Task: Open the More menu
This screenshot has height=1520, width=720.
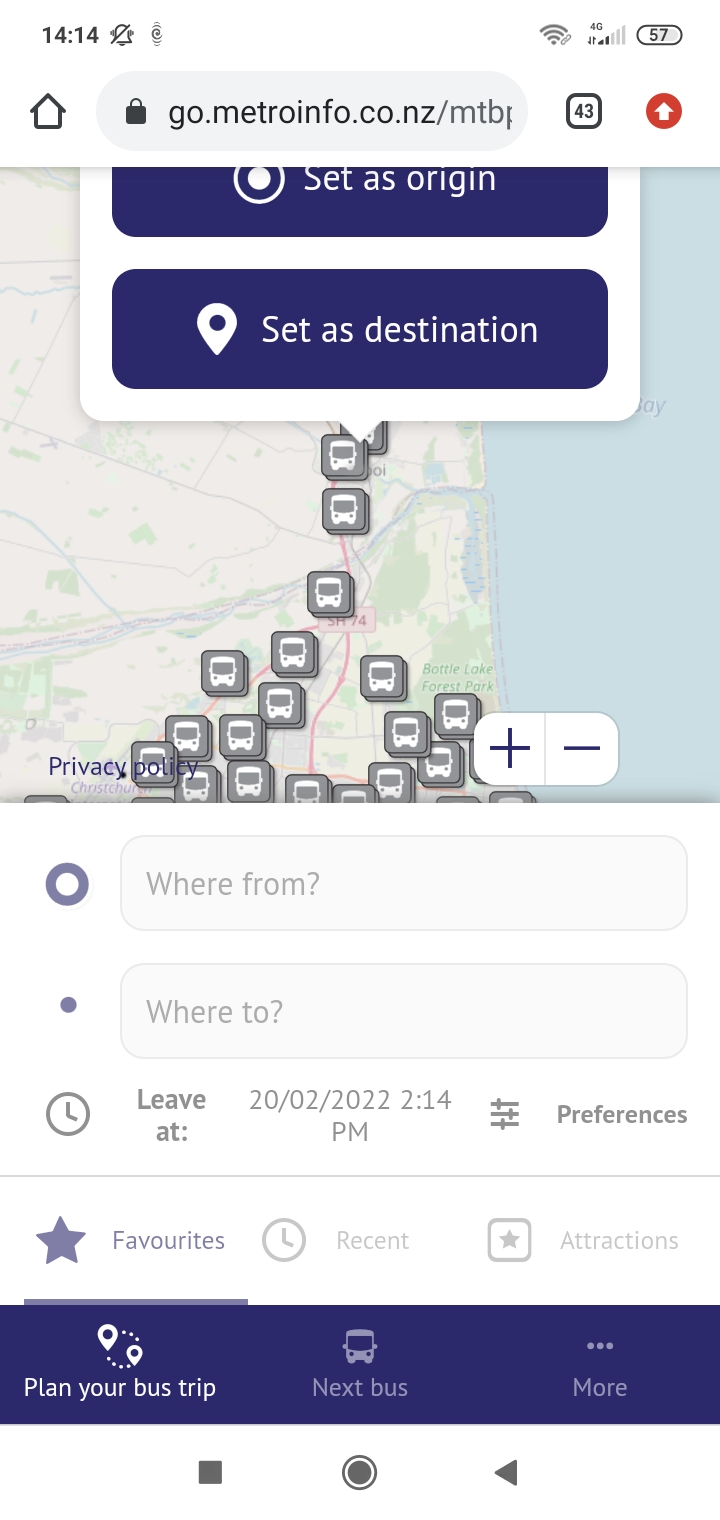Action: (600, 1364)
